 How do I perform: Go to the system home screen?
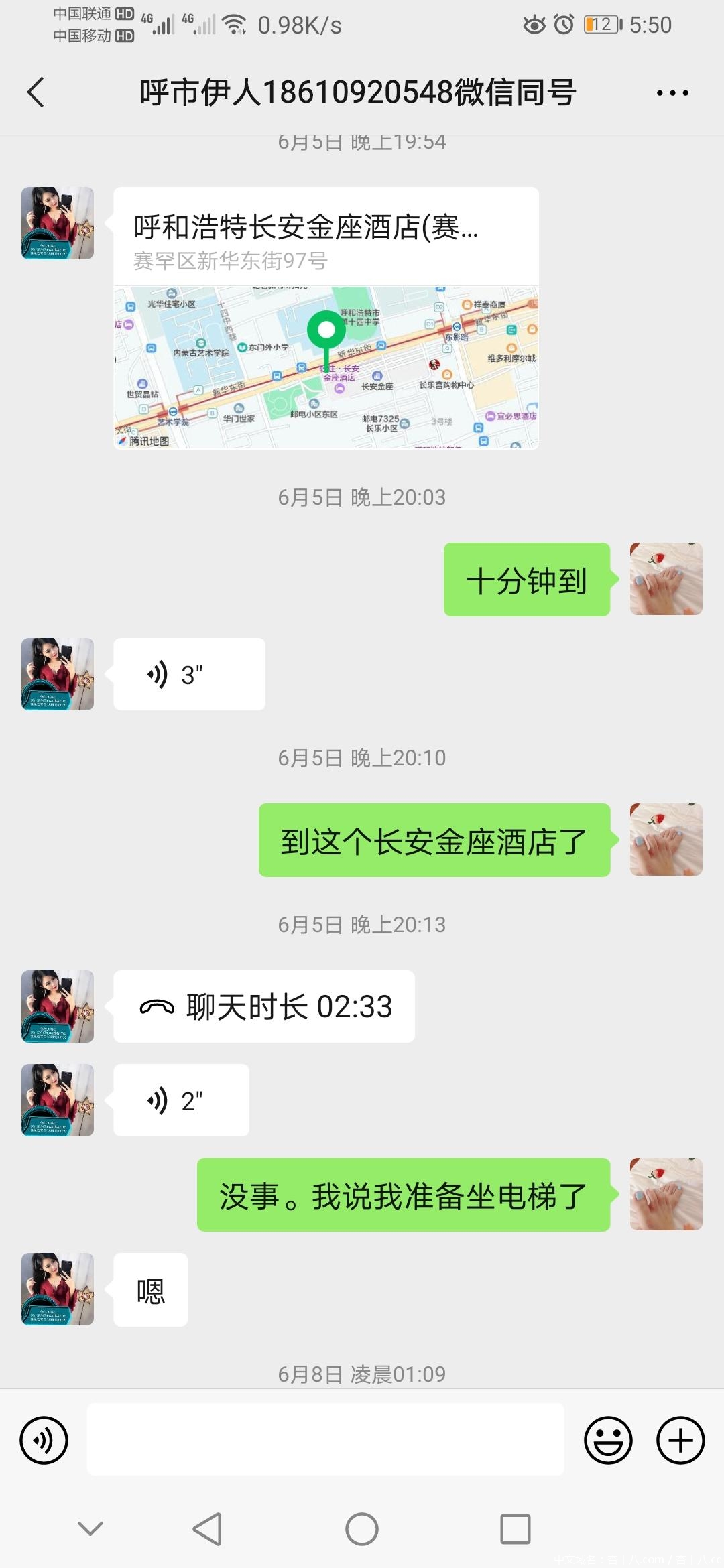pos(362,1529)
